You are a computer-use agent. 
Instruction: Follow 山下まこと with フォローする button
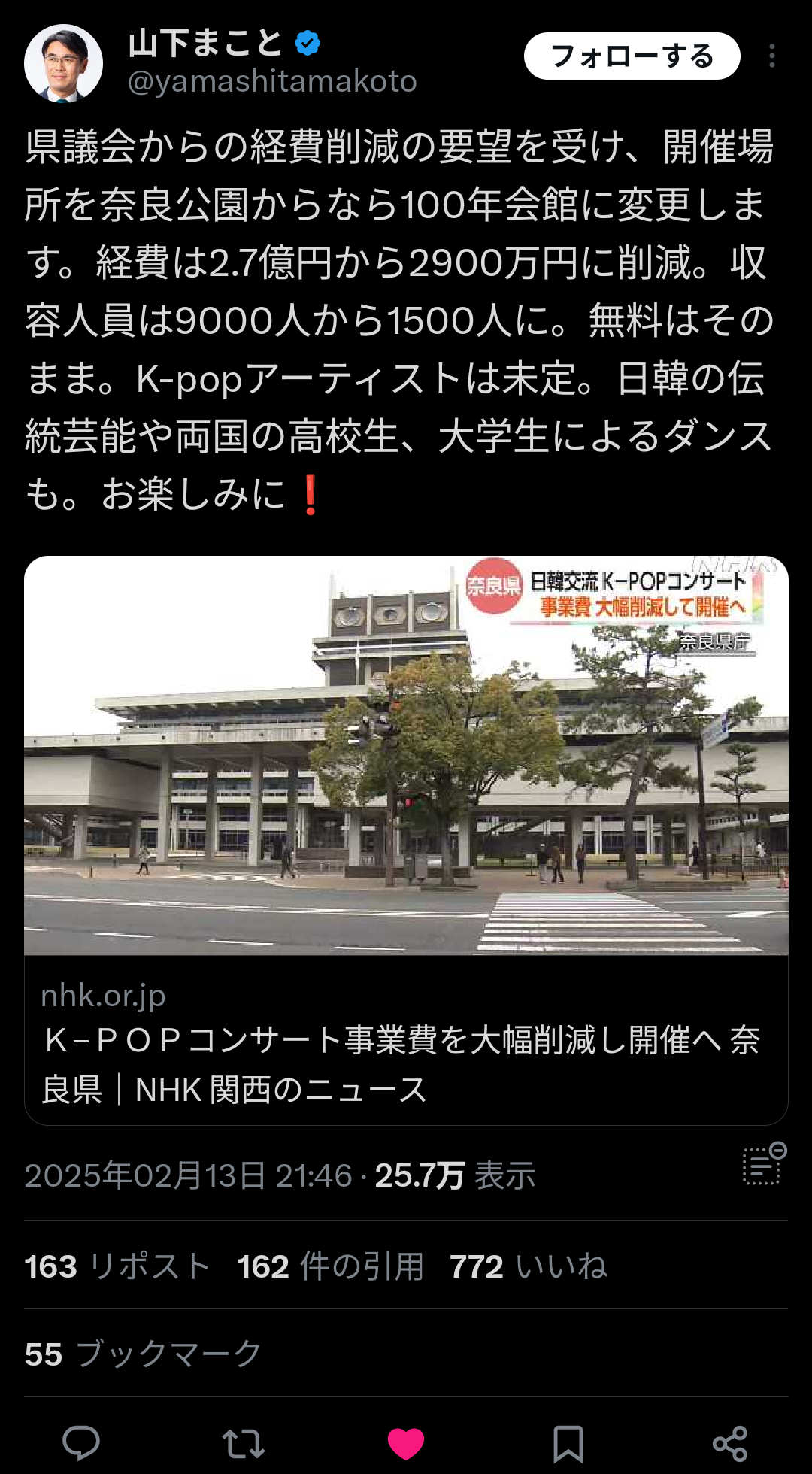[x=632, y=56]
